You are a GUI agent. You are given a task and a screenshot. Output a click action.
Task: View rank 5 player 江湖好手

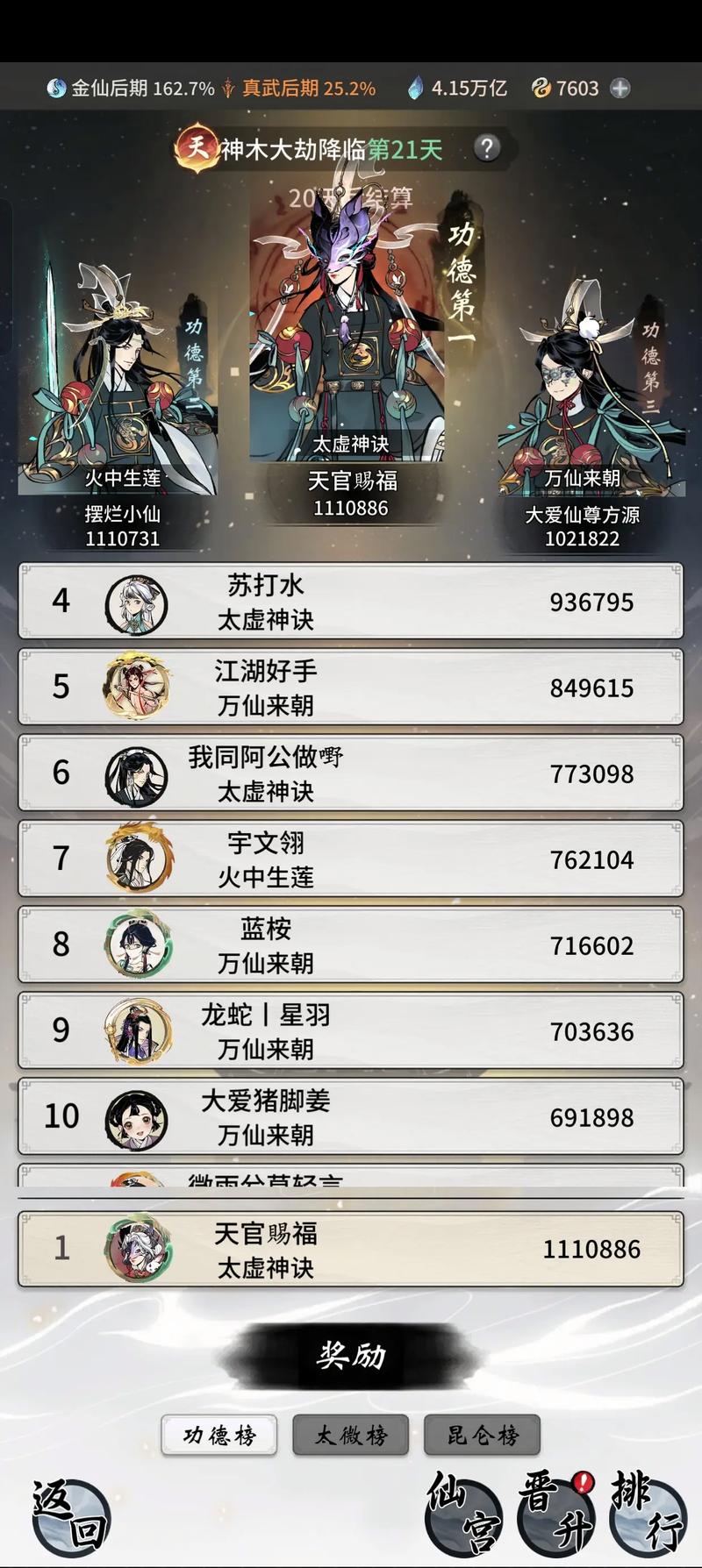point(351,688)
